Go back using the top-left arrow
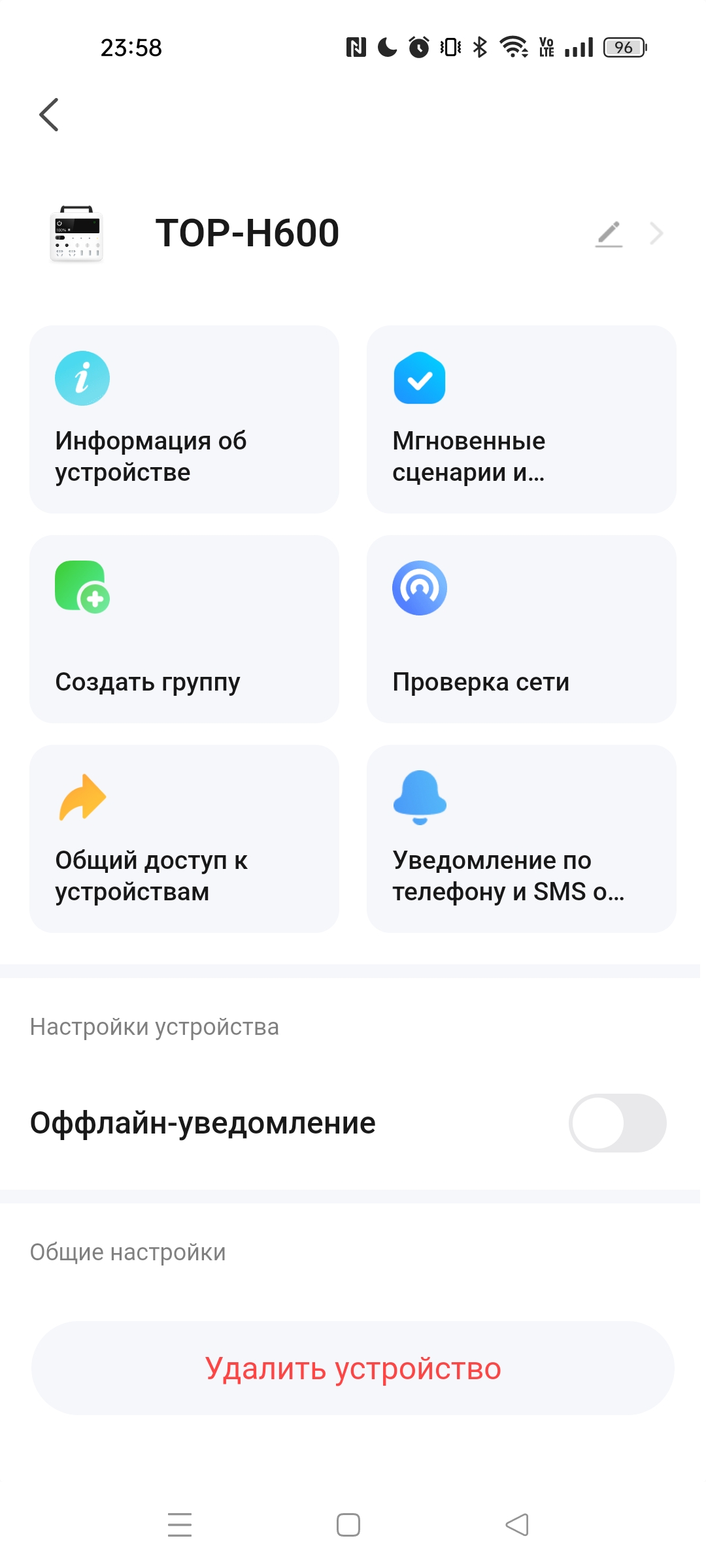 (x=49, y=115)
